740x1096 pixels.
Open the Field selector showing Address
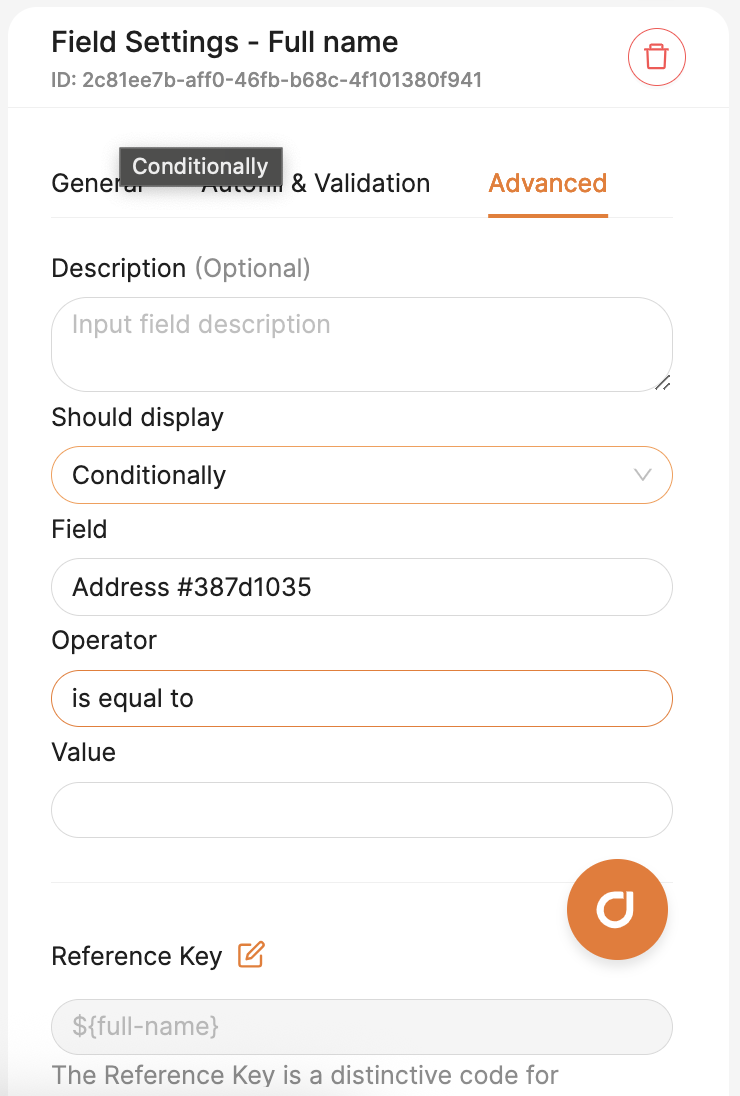click(361, 587)
